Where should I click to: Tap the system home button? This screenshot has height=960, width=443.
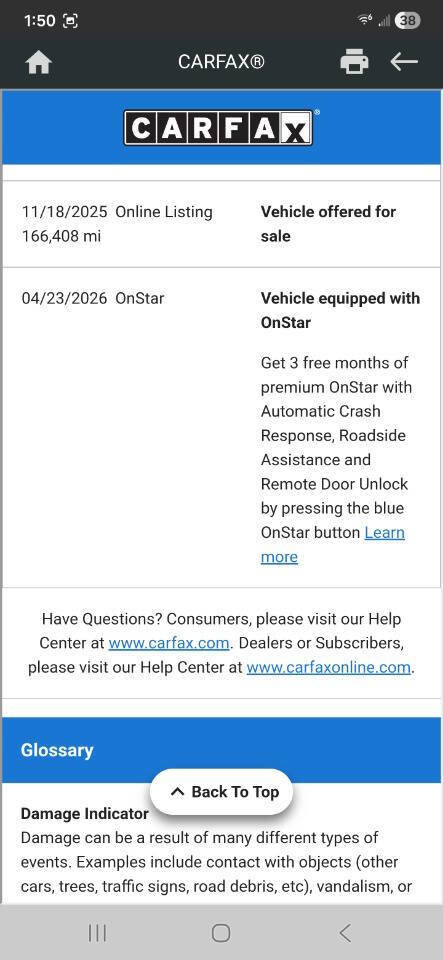click(221, 933)
